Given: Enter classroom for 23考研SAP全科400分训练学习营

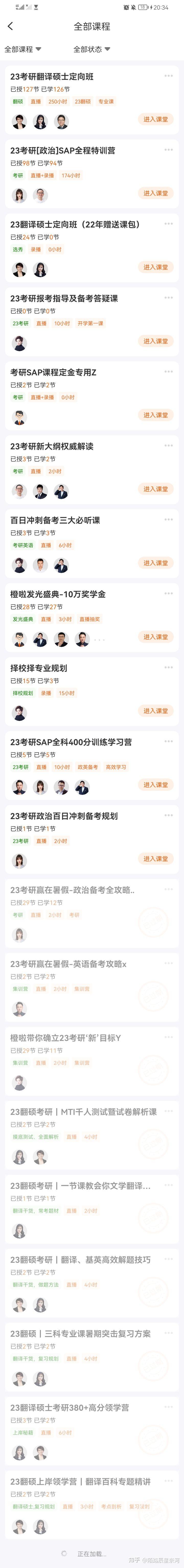Looking at the screenshot, I should [156, 785].
